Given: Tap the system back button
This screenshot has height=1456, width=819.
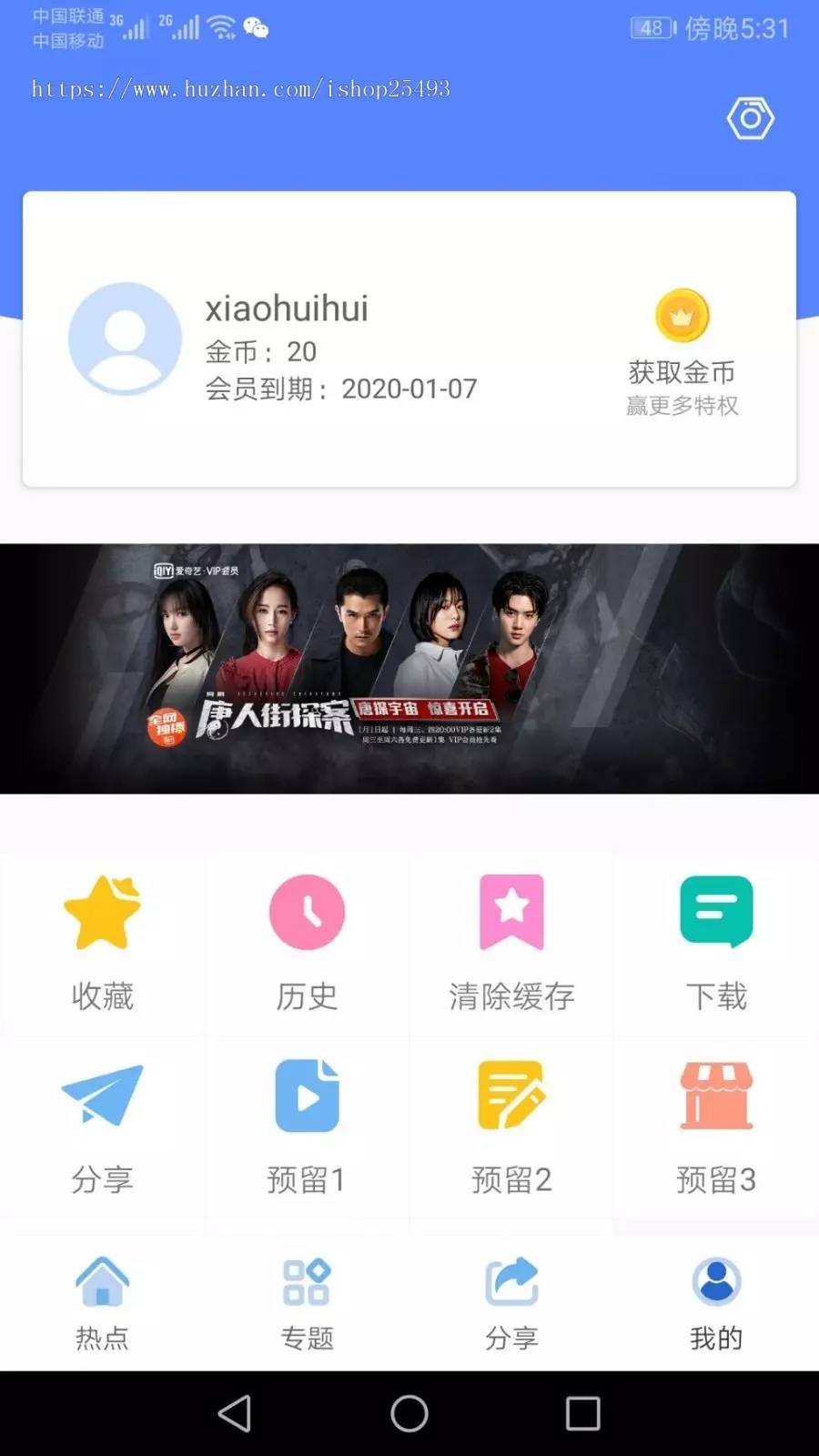Looking at the screenshot, I should tap(235, 1413).
